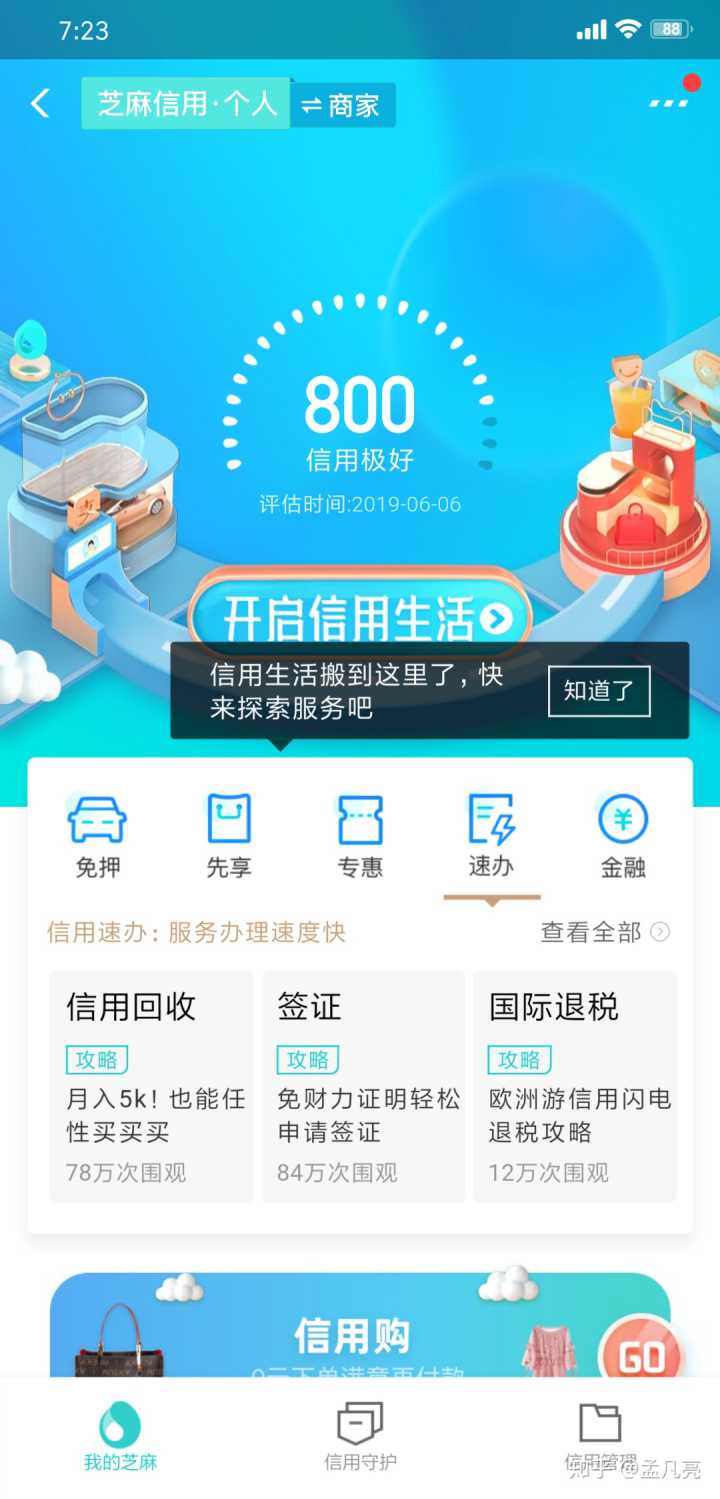This screenshot has height=1499, width=720.
Task: Open the 签证 visa card
Action: pyautogui.click(x=364, y=1085)
